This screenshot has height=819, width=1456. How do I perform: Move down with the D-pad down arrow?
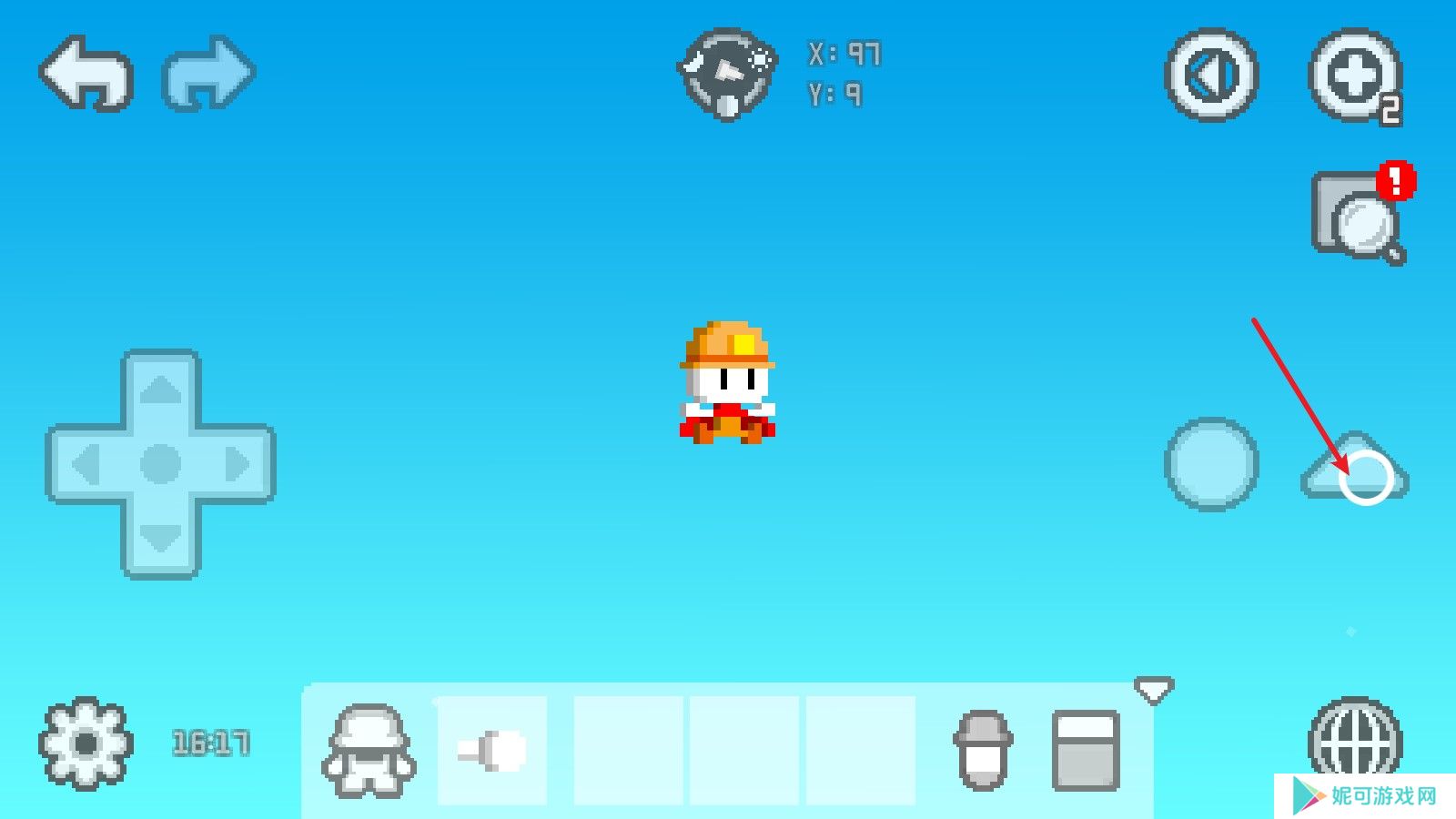(x=161, y=539)
